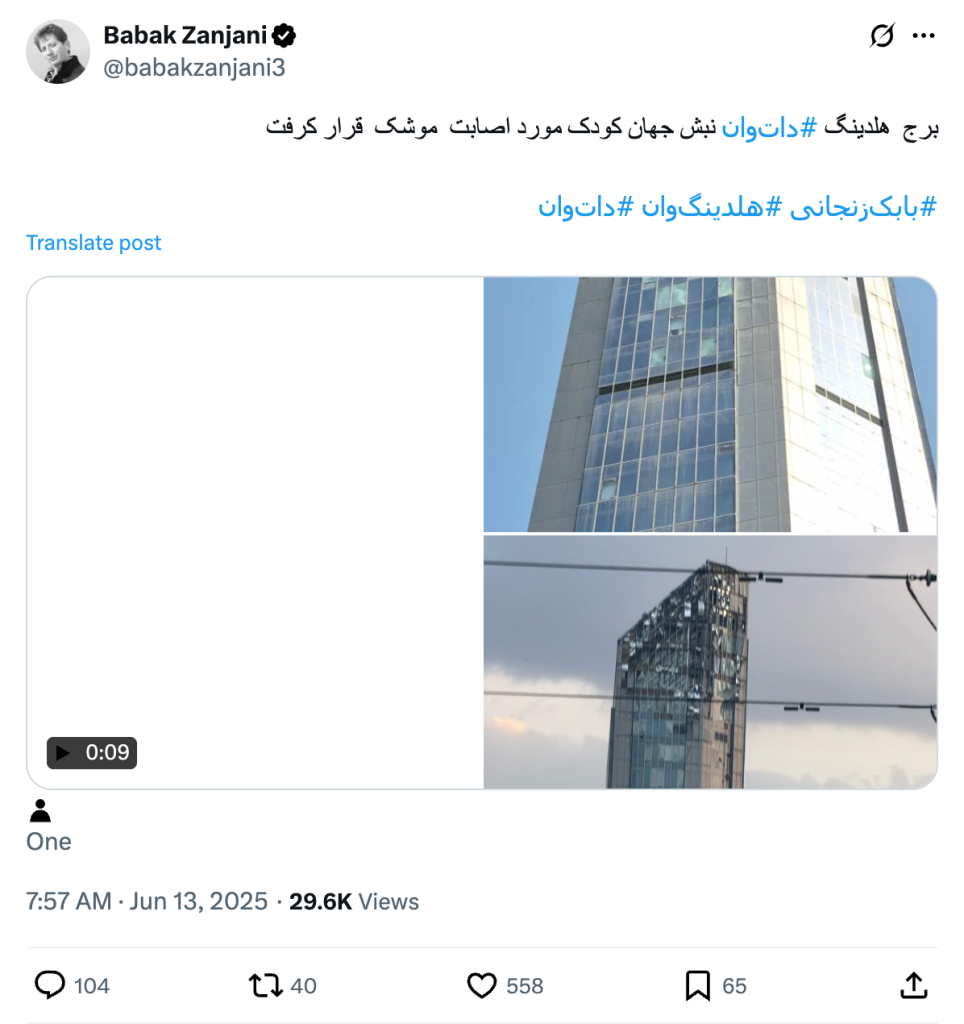Repost this tweet
Viewport: 964px width, 1024px height.
pos(265,986)
